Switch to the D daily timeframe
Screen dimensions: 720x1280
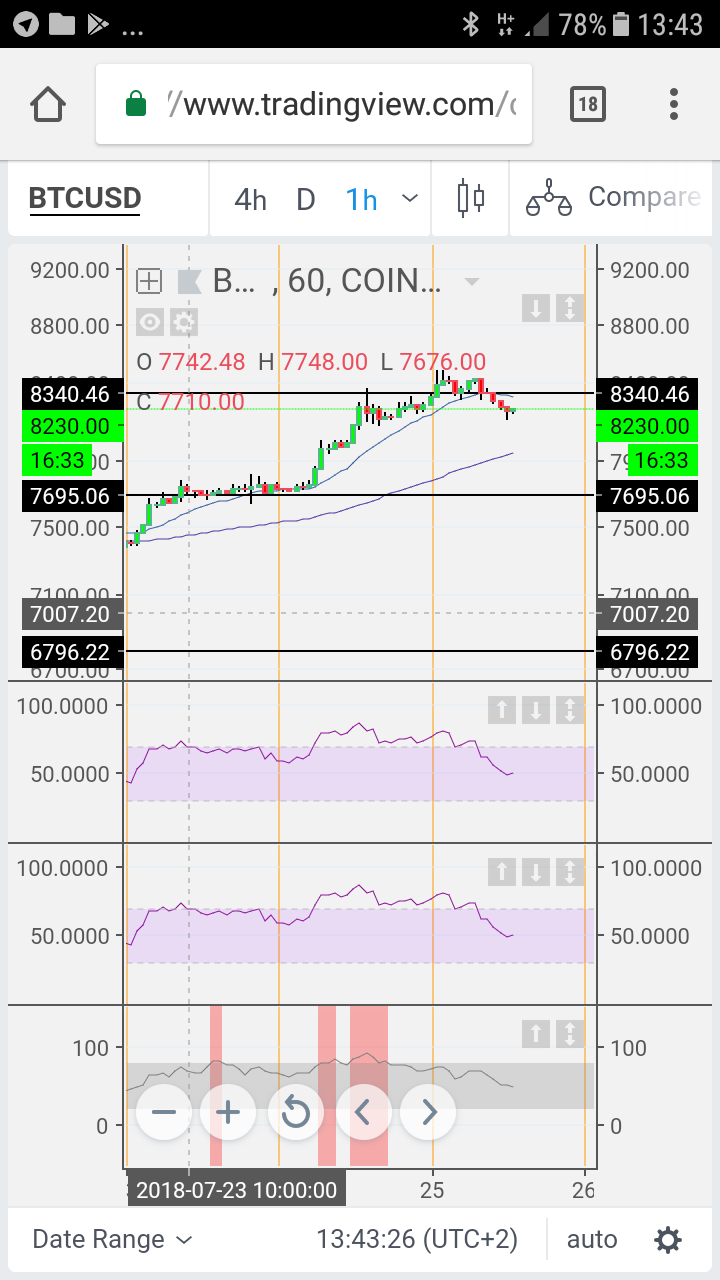(x=306, y=200)
